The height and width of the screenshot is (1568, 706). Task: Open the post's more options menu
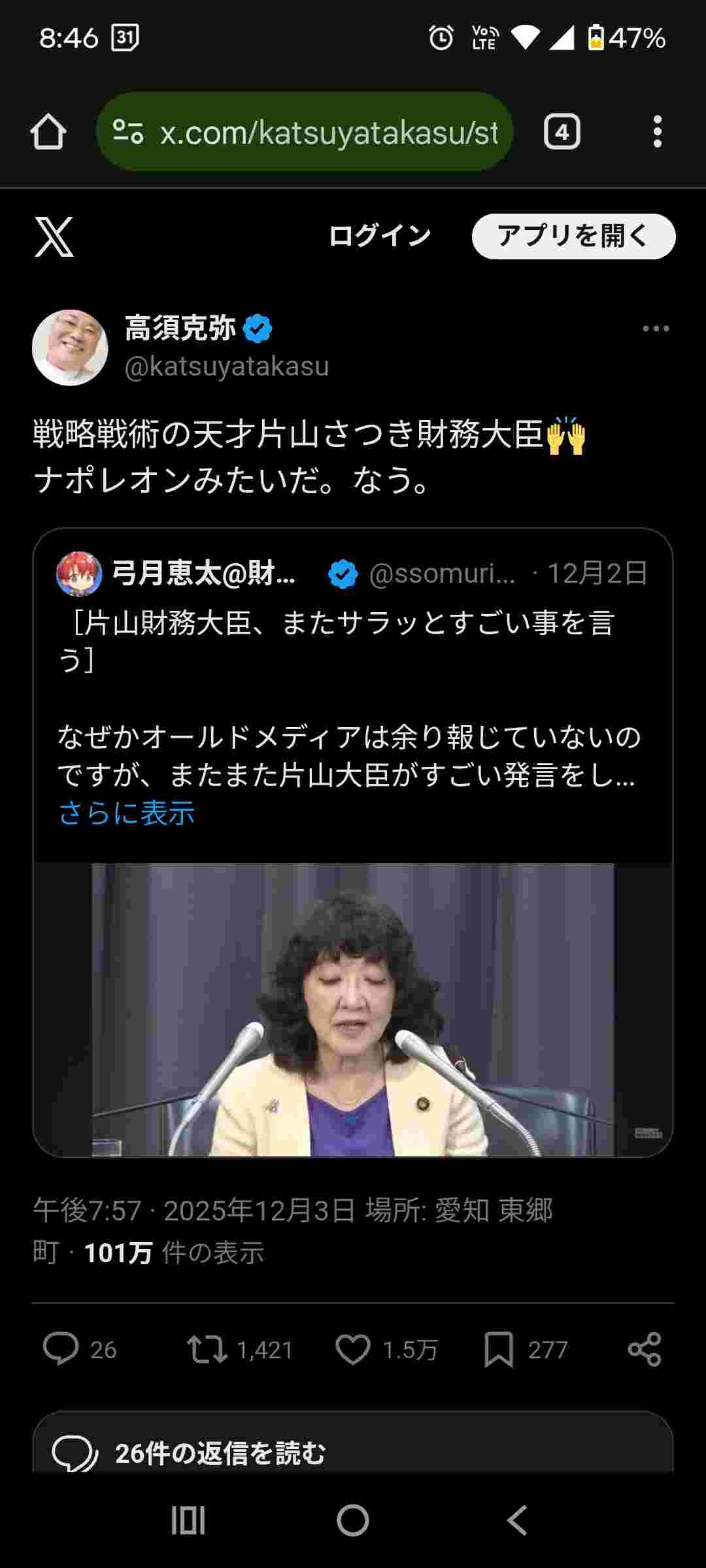tap(656, 329)
